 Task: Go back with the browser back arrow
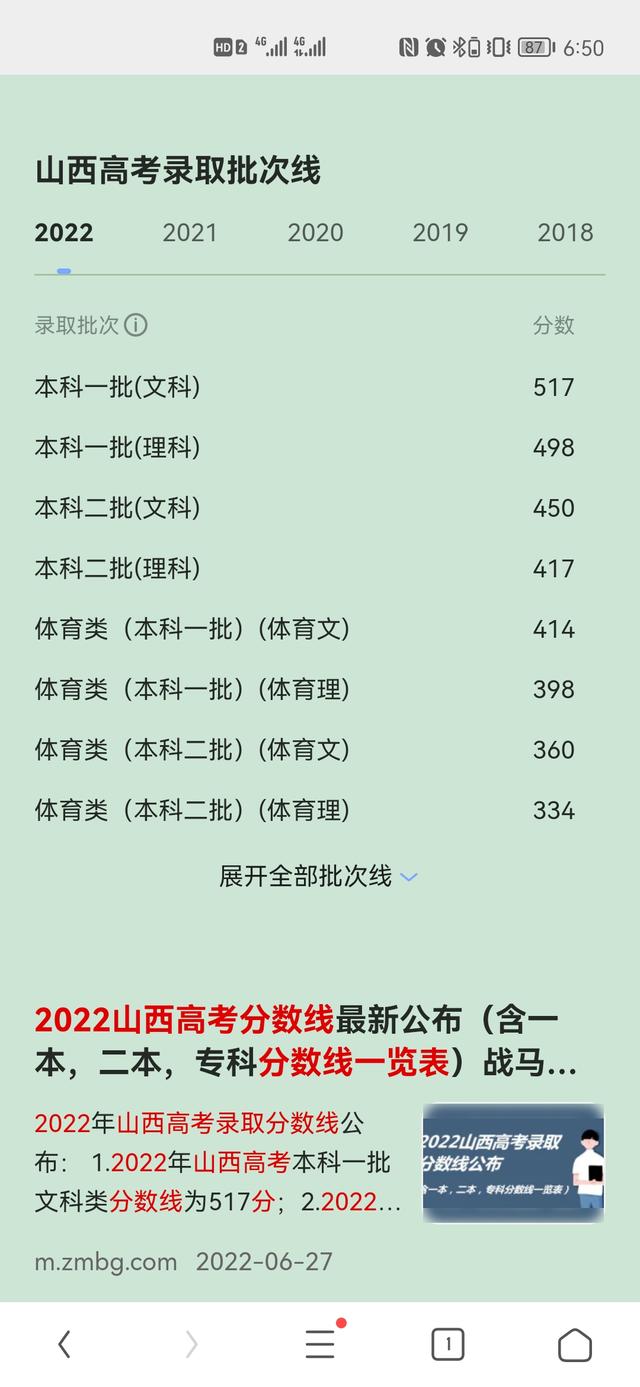pos(64,1345)
